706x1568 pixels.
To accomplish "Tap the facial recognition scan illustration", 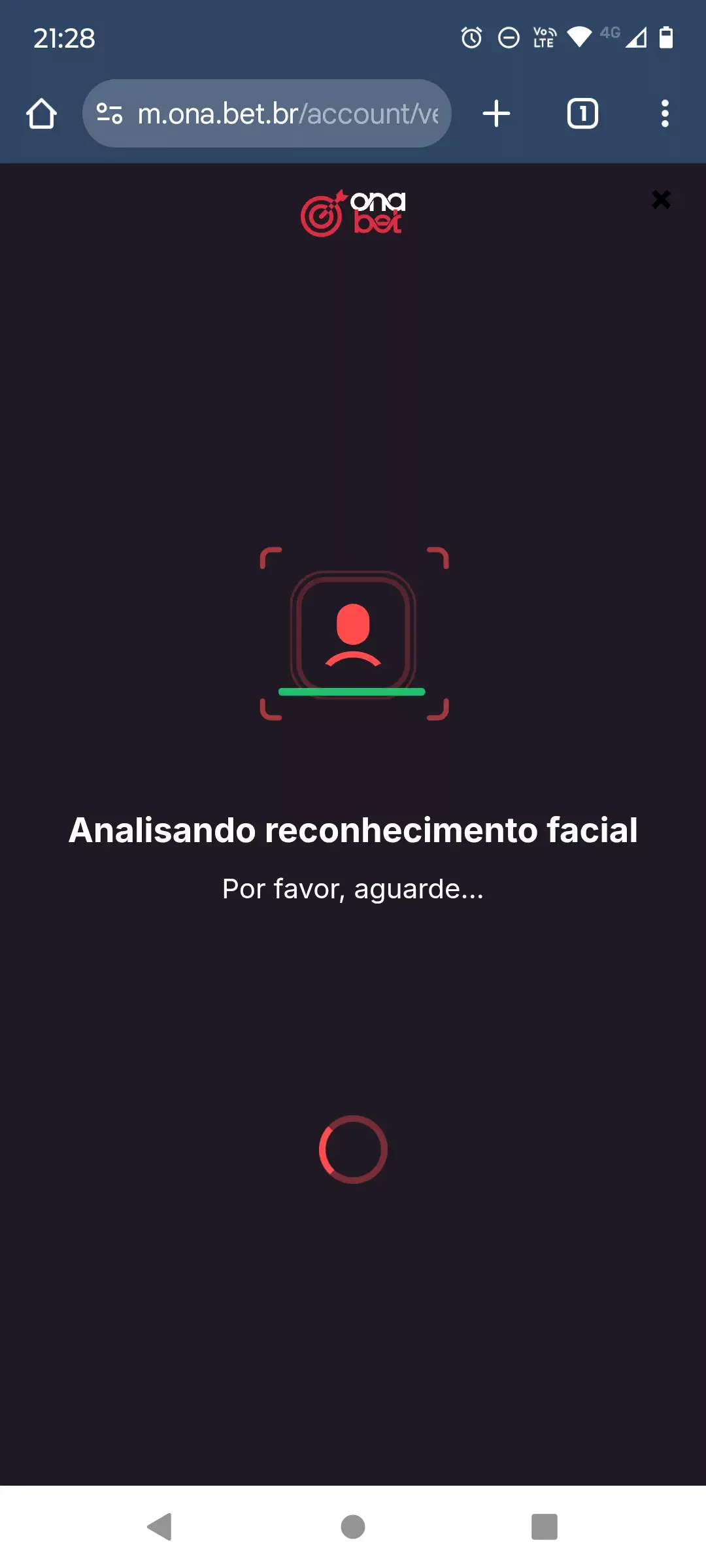I will [353, 632].
